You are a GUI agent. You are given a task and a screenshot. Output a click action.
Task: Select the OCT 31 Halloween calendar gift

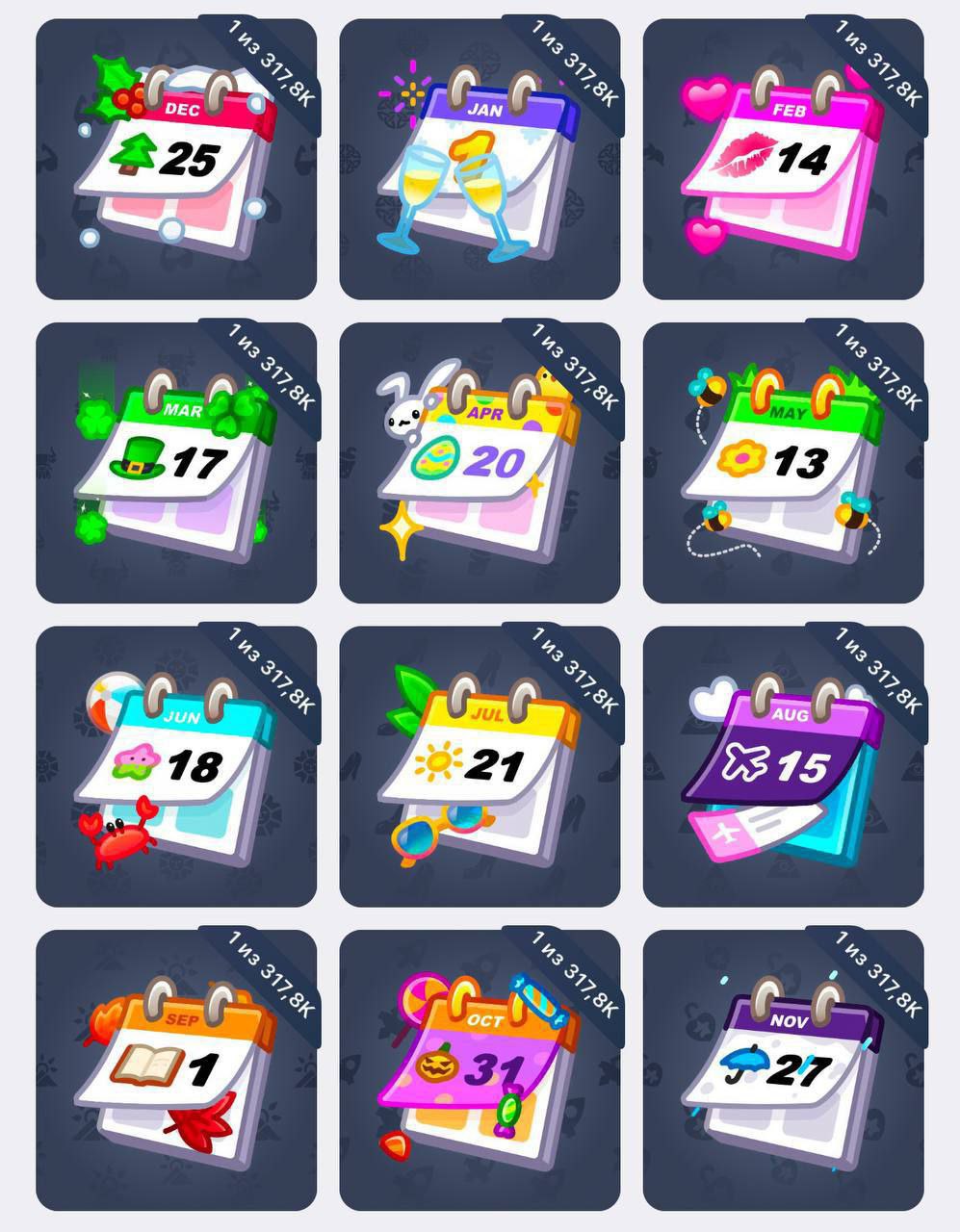click(480, 1070)
